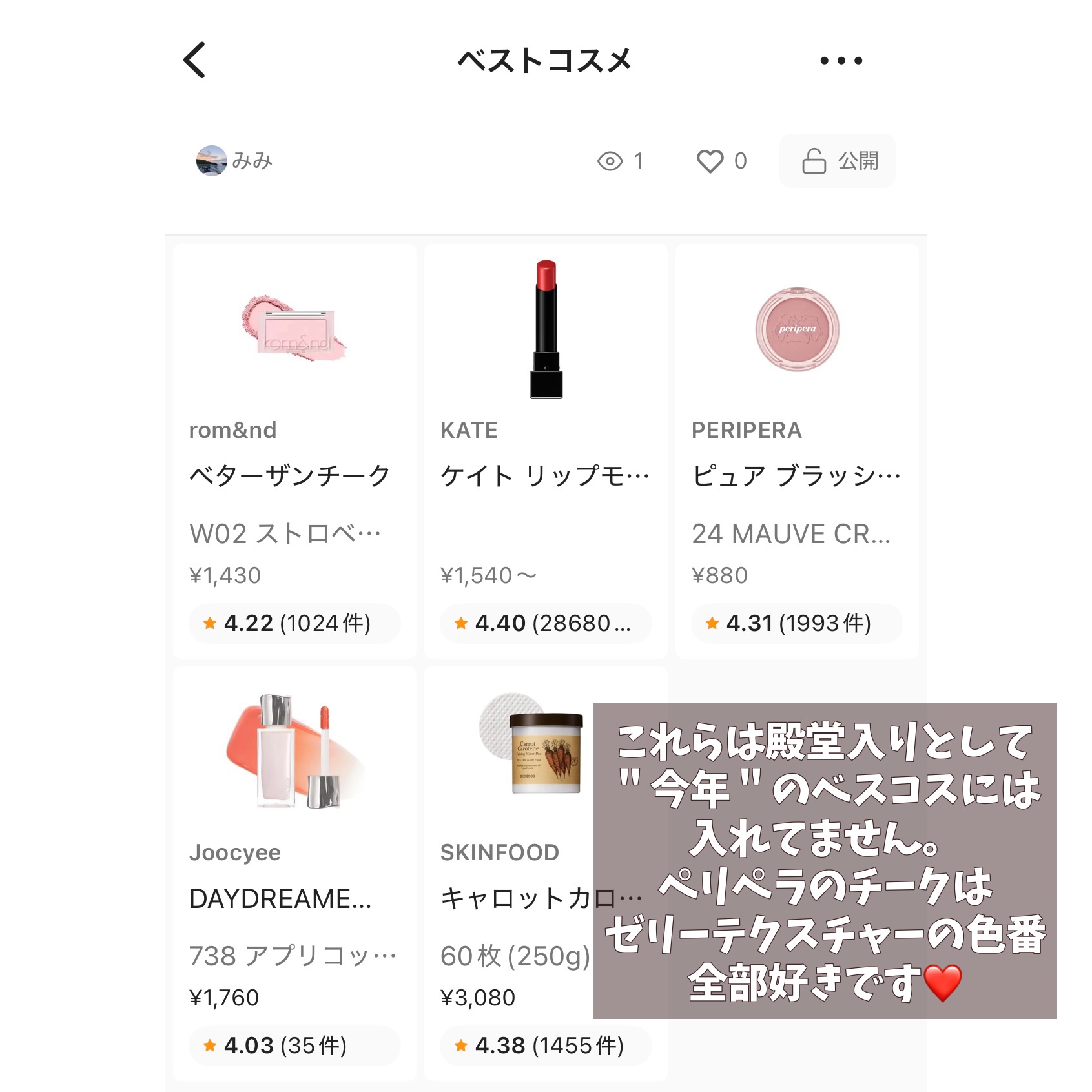Open the rom&nd ベターザンチーク product card
1092x1092 pixels.
pos(294,451)
